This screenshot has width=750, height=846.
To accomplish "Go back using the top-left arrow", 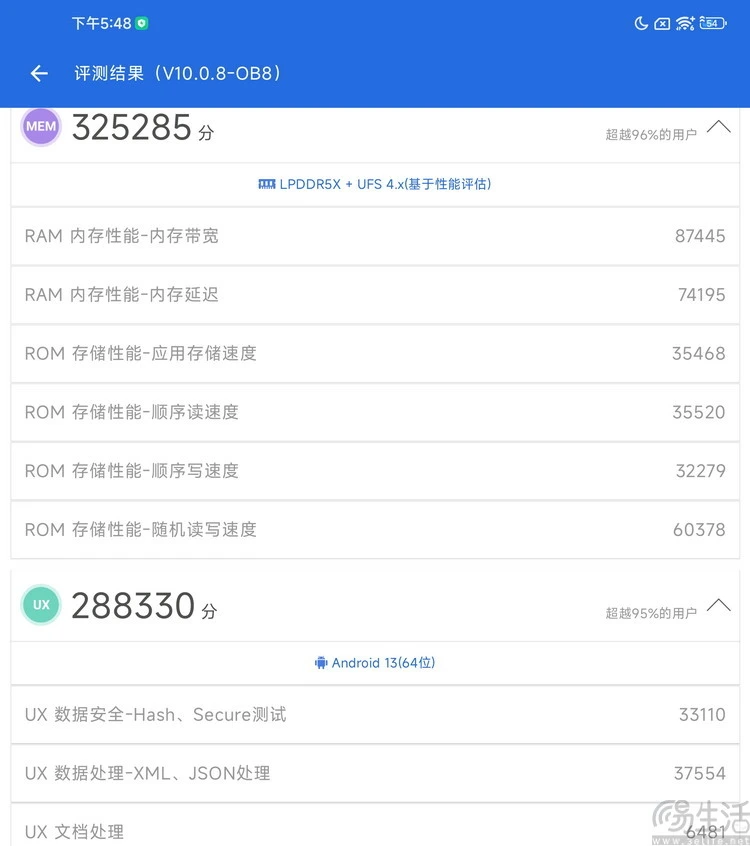I will point(39,73).
